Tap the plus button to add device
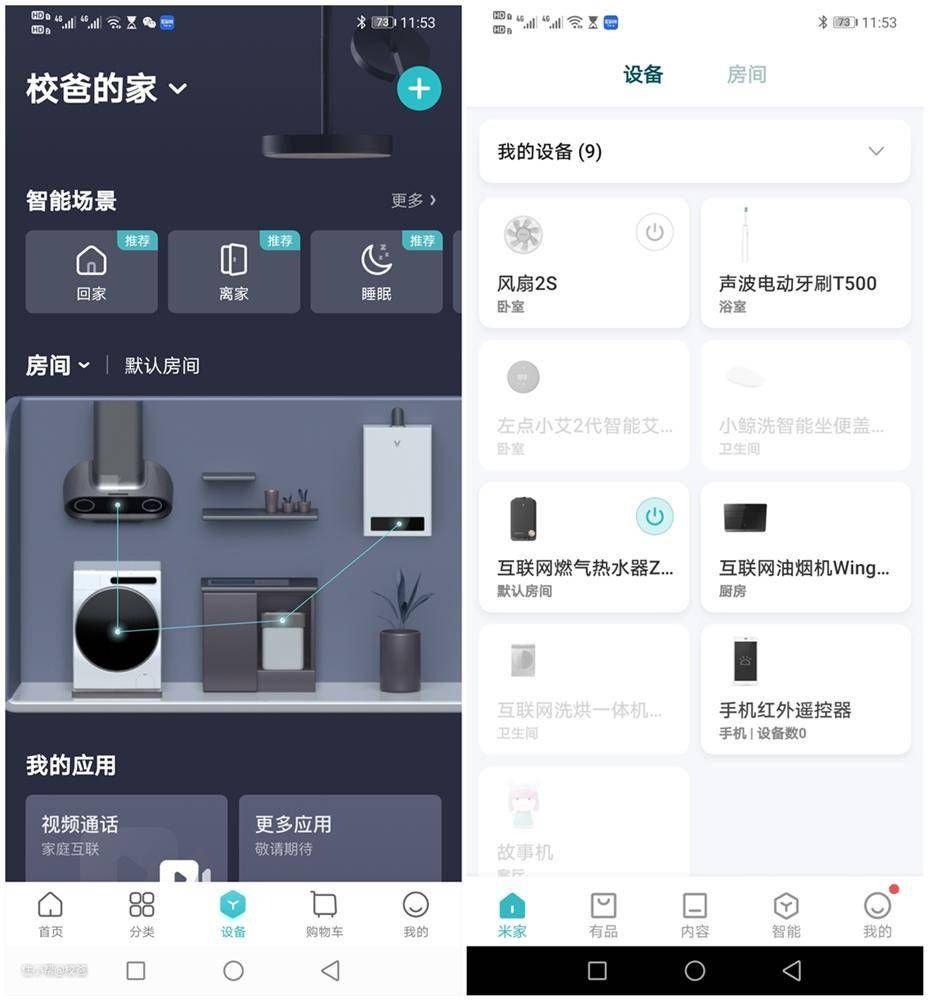This screenshot has width=928, height=1000. pos(419,89)
